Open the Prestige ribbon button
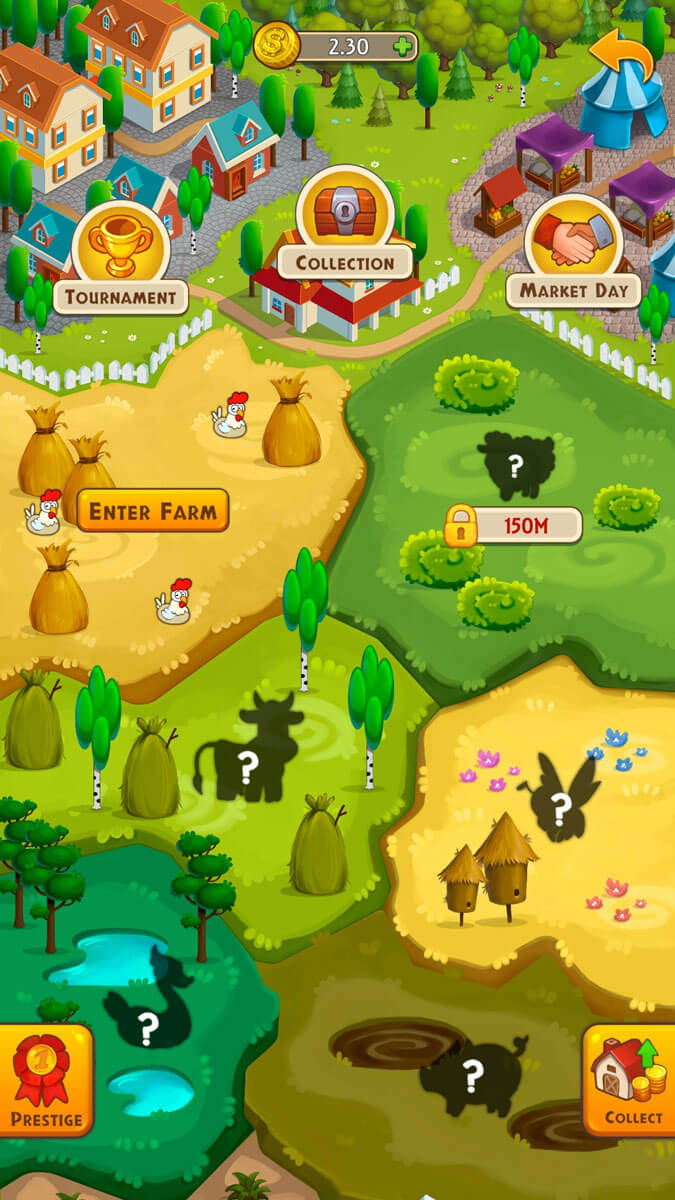The height and width of the screenshot is (1200, 675). coord(45,1080)
